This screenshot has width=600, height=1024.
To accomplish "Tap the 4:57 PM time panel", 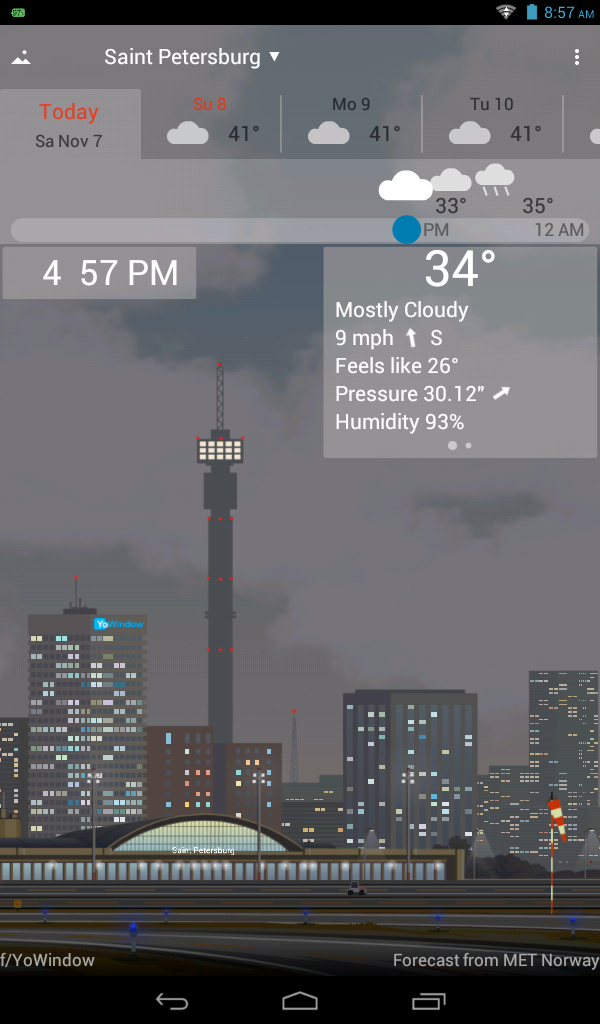I will [x=100, y=273].
